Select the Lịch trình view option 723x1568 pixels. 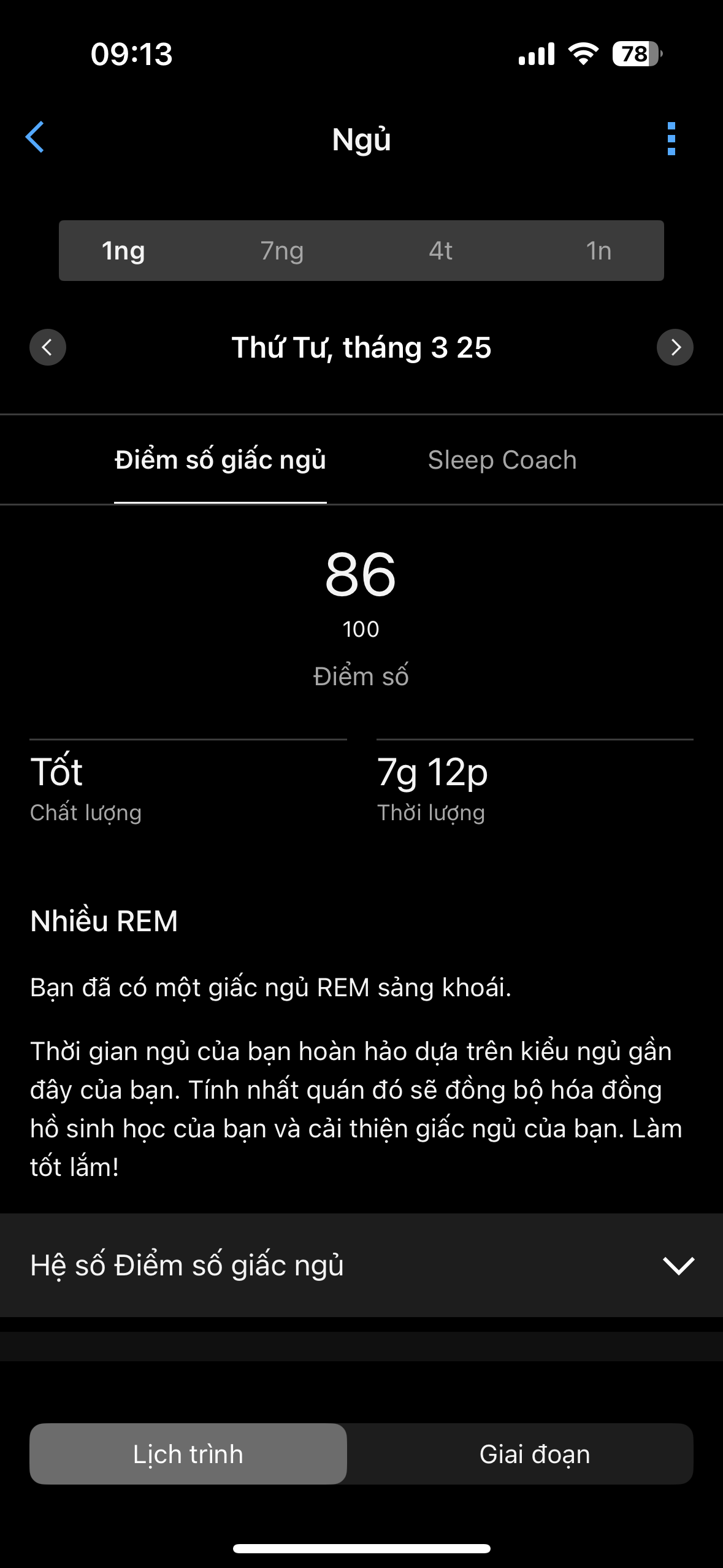[x=188, y=1454]
